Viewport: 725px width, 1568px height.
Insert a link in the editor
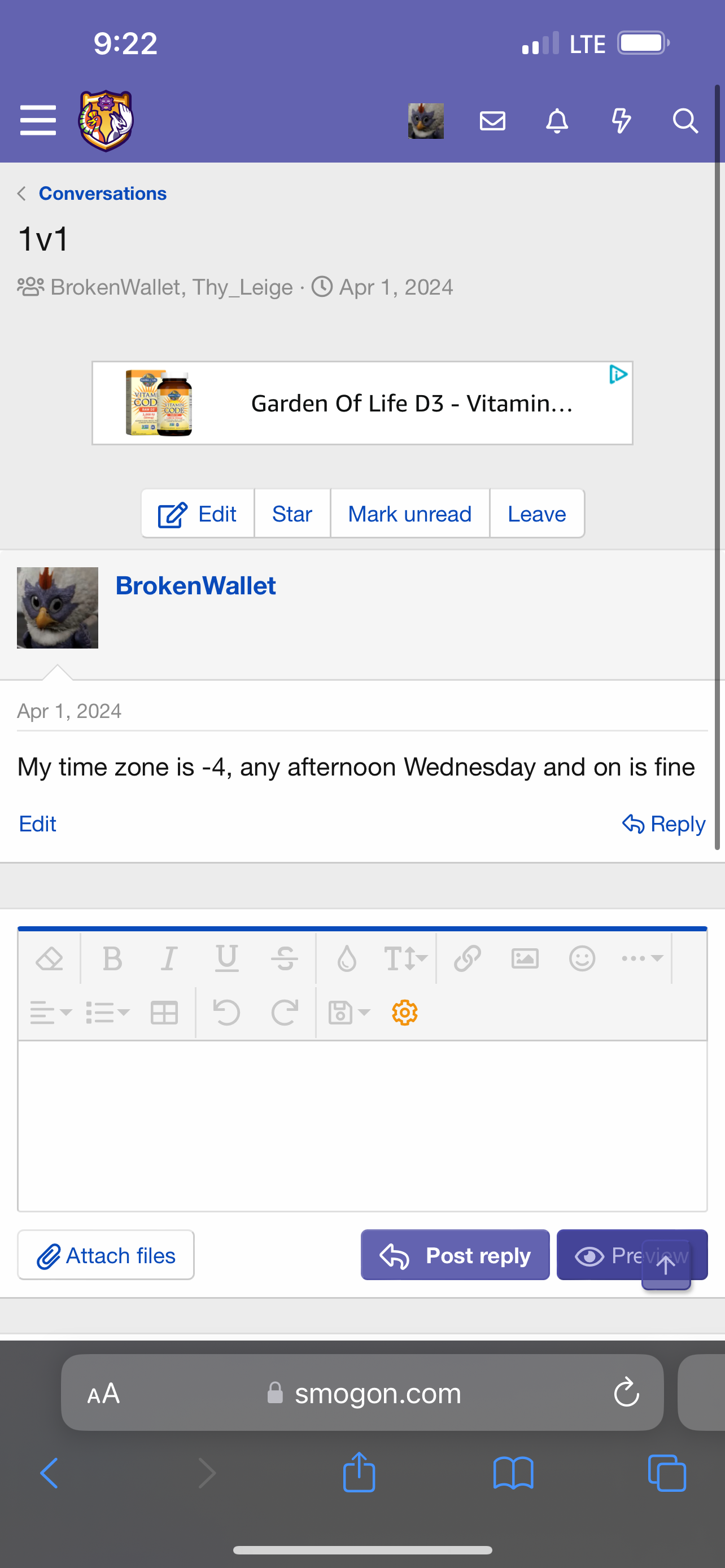point(468,959)
